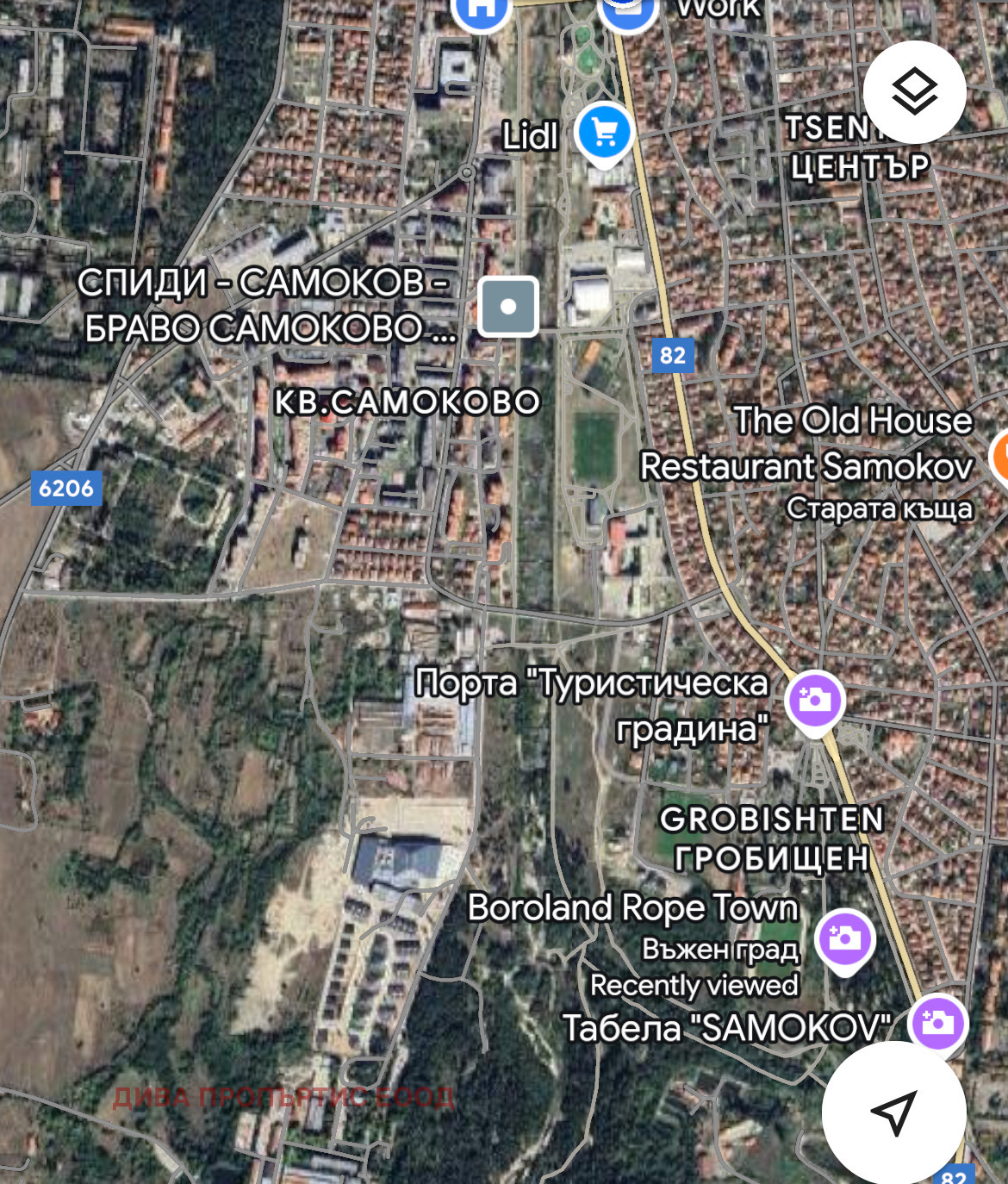Viewport: 1008px width, 1184px height.
Task: Center map on my current location
Action: point(893,1112)
